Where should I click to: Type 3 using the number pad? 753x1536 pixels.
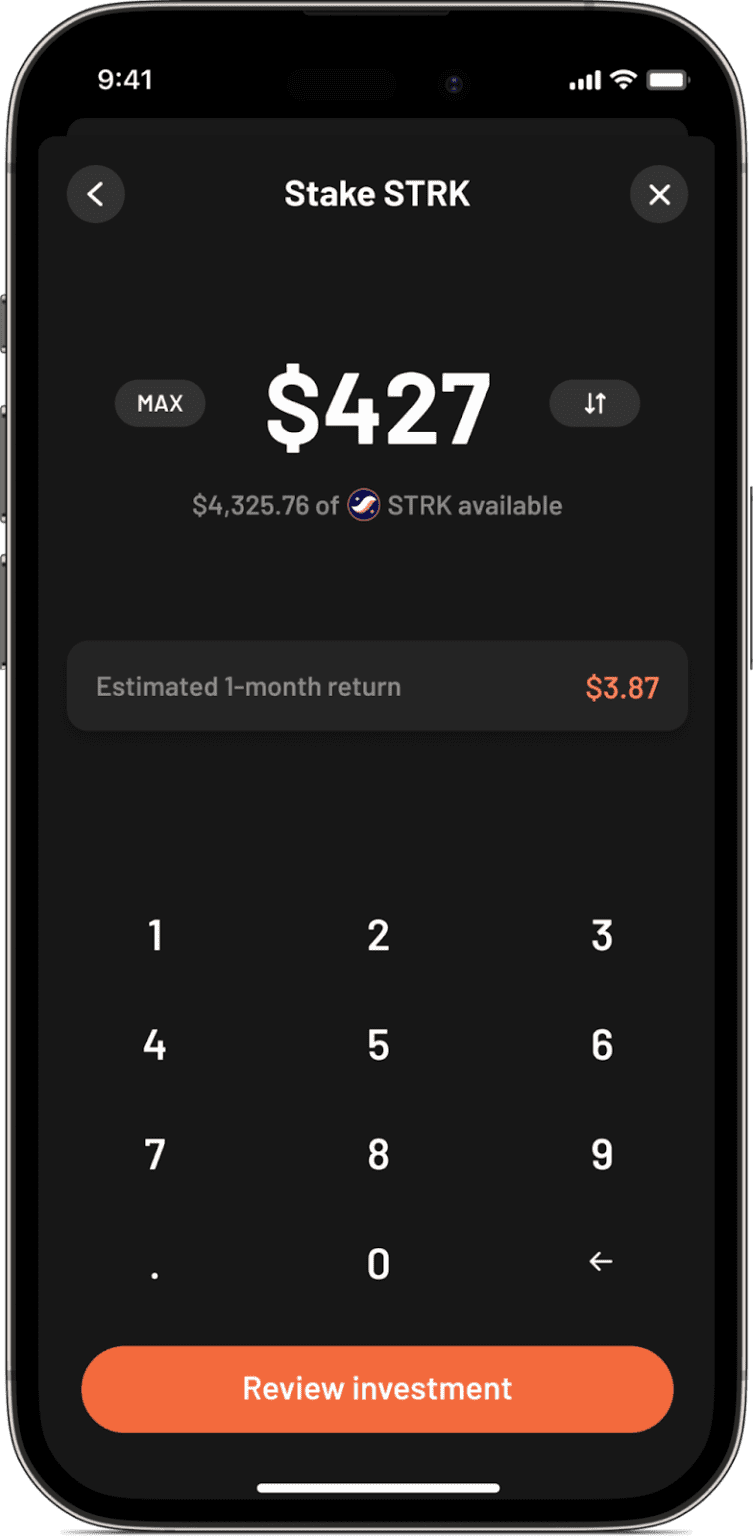(x=601, y=936)
